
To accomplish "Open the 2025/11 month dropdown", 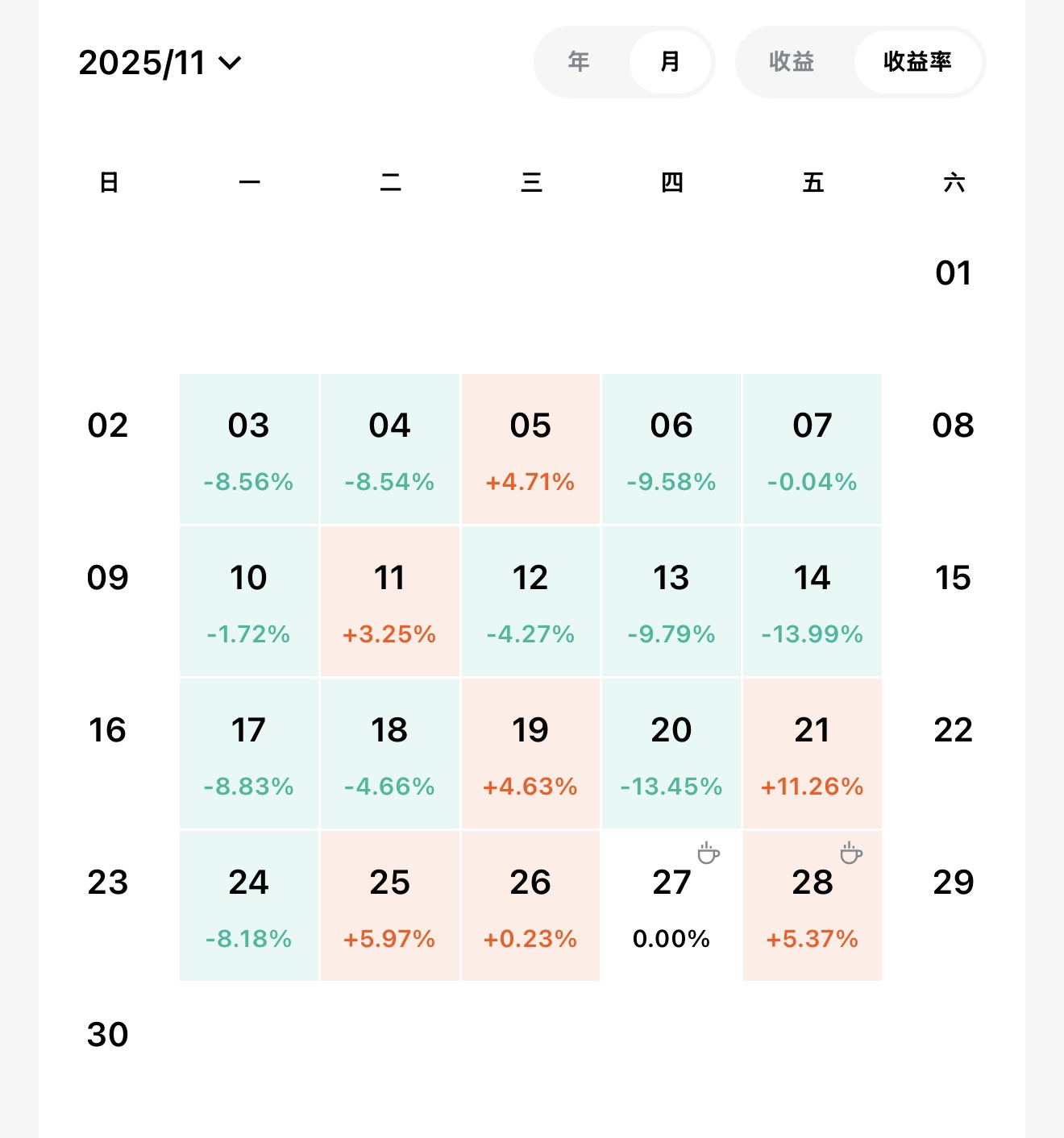I will pos(160,63).
